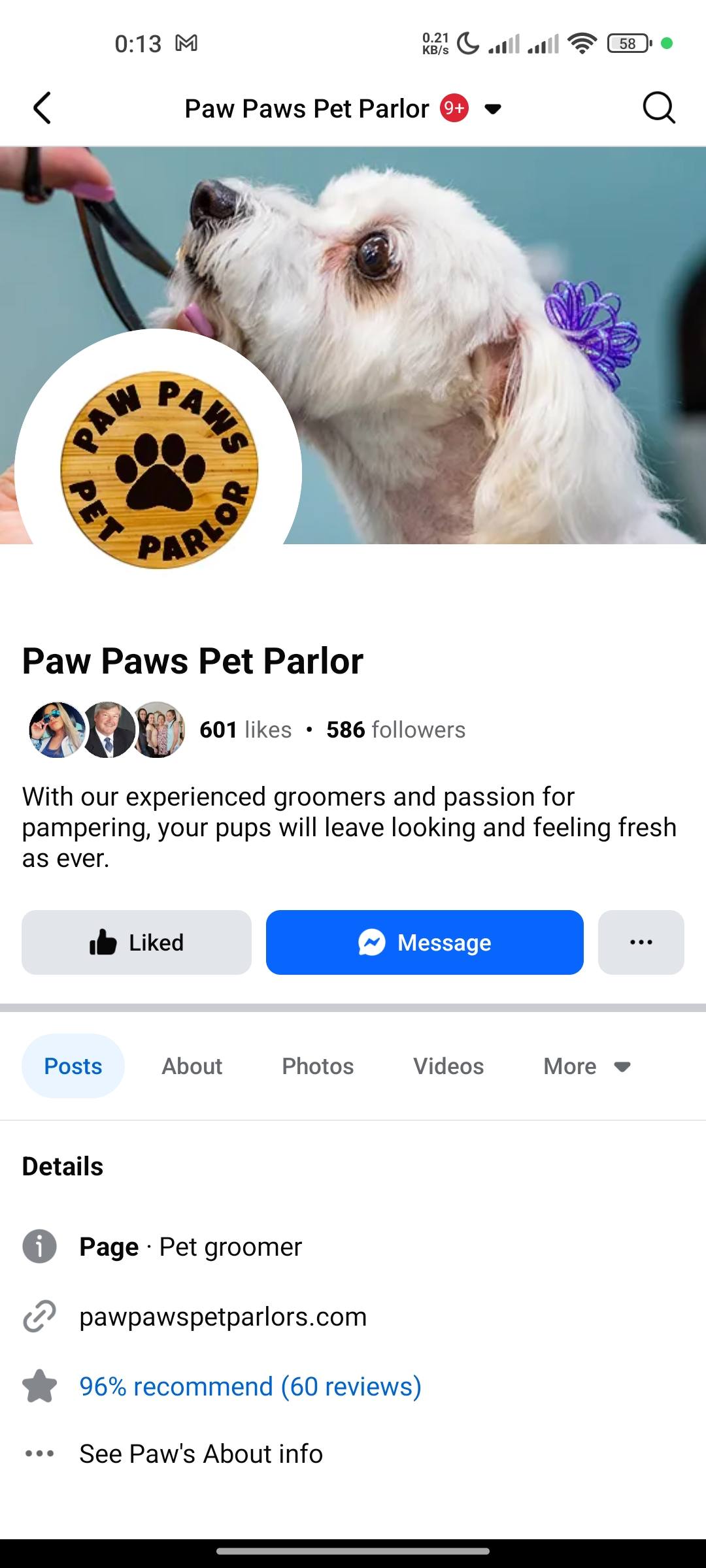This screenshot has height=1568, width=706.
Task: Switch to the About tab
Action: 191,1066
